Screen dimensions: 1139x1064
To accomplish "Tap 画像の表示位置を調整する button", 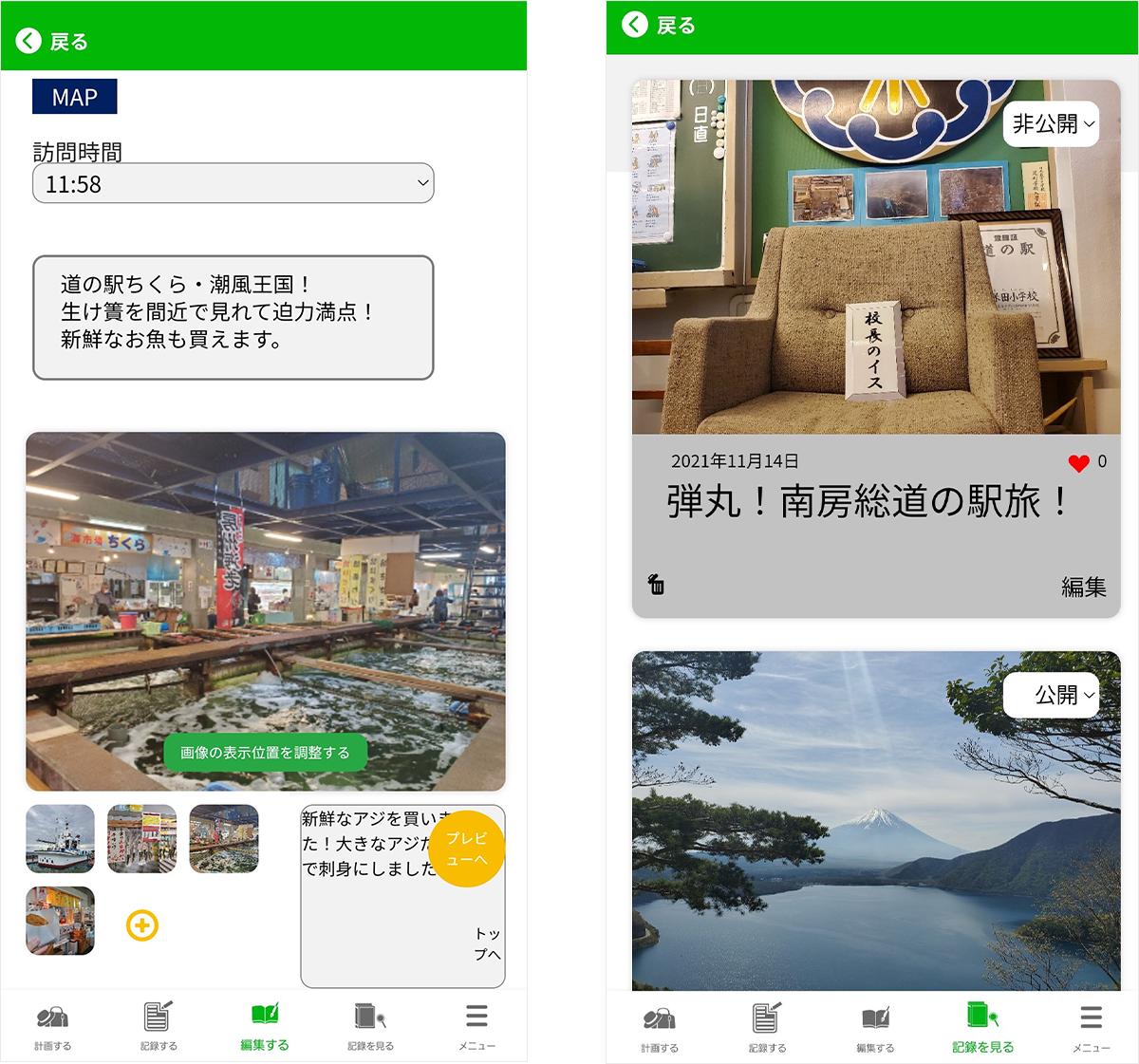I will 265,753.
